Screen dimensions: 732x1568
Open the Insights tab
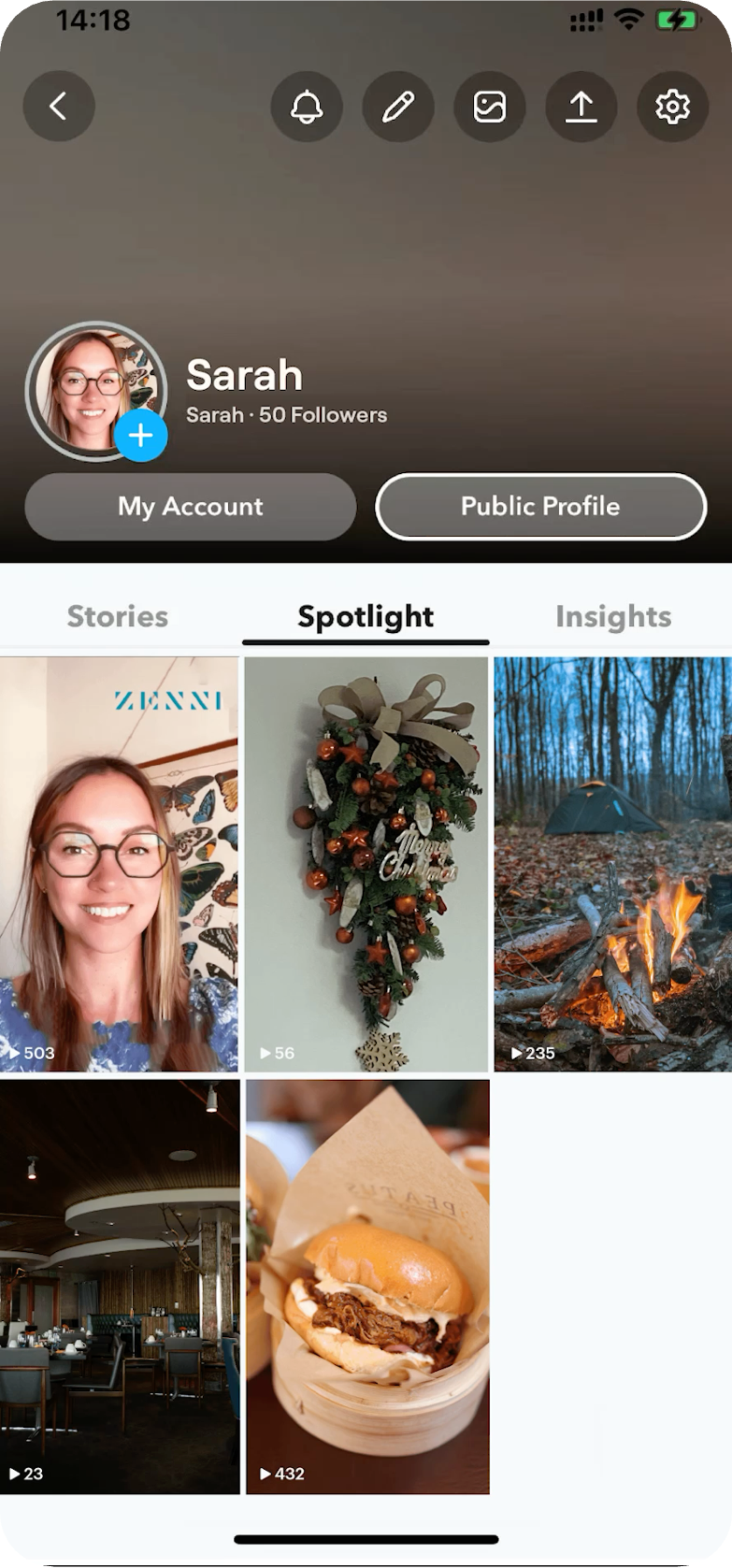click(613, 616)
